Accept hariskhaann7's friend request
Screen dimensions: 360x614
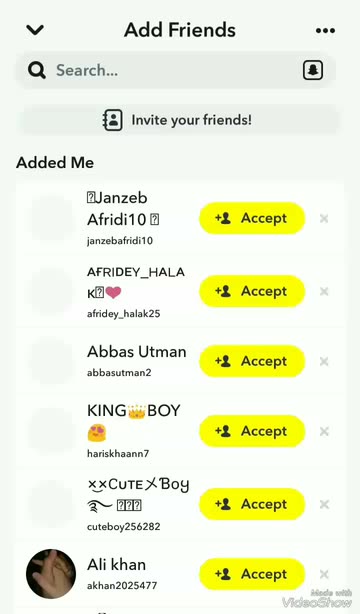[x=252, y=431]
